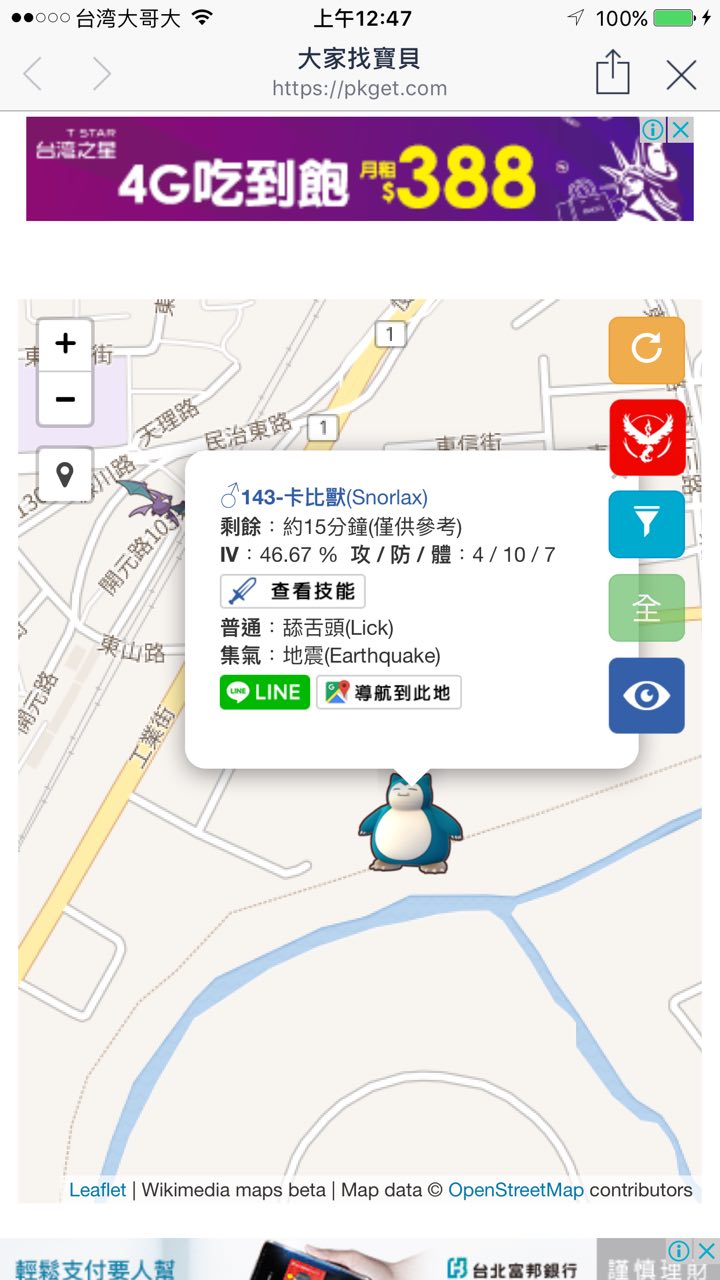Viewport: 720px width, 1280px height.
Task: Tap the green 全 button
Action: 646,607
